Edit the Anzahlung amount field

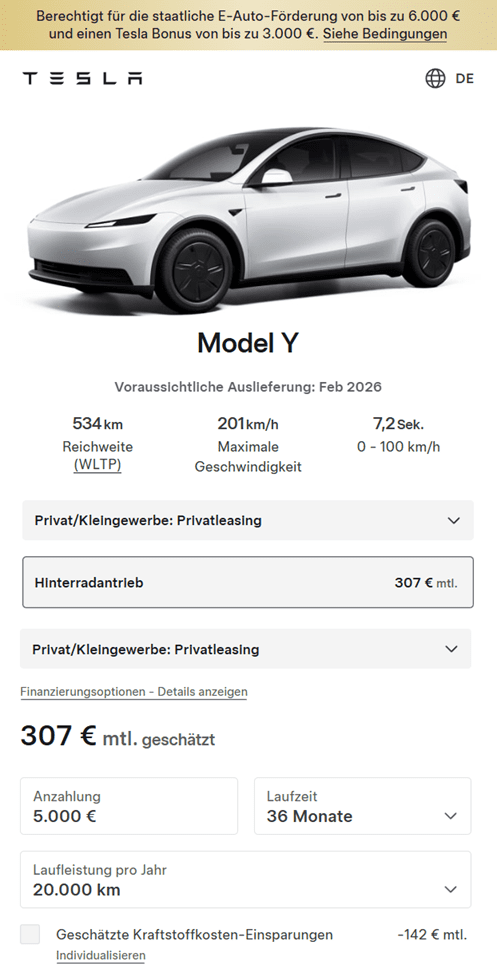click(129, 806)
